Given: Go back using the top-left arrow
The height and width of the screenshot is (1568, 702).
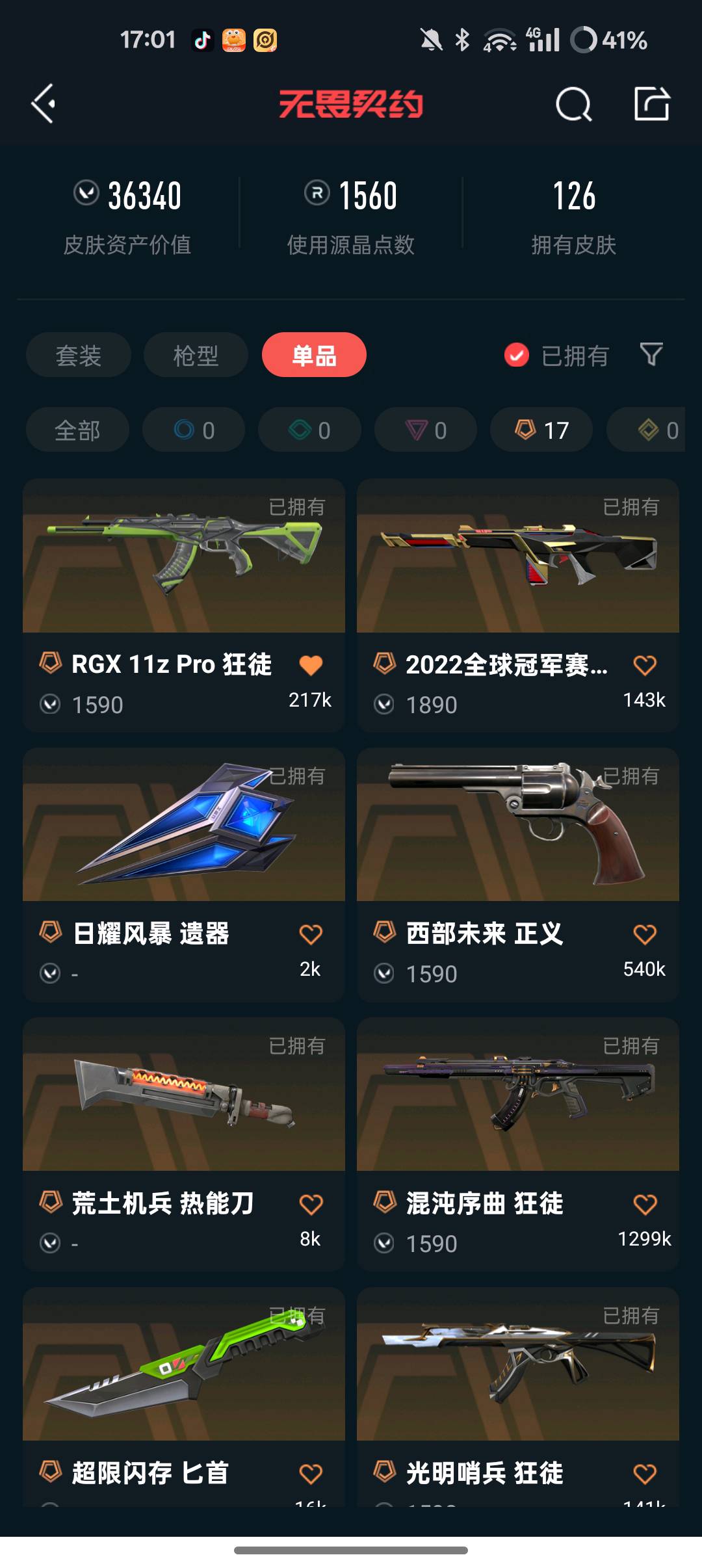Looking at the screenshot, I should coord(44,104).
